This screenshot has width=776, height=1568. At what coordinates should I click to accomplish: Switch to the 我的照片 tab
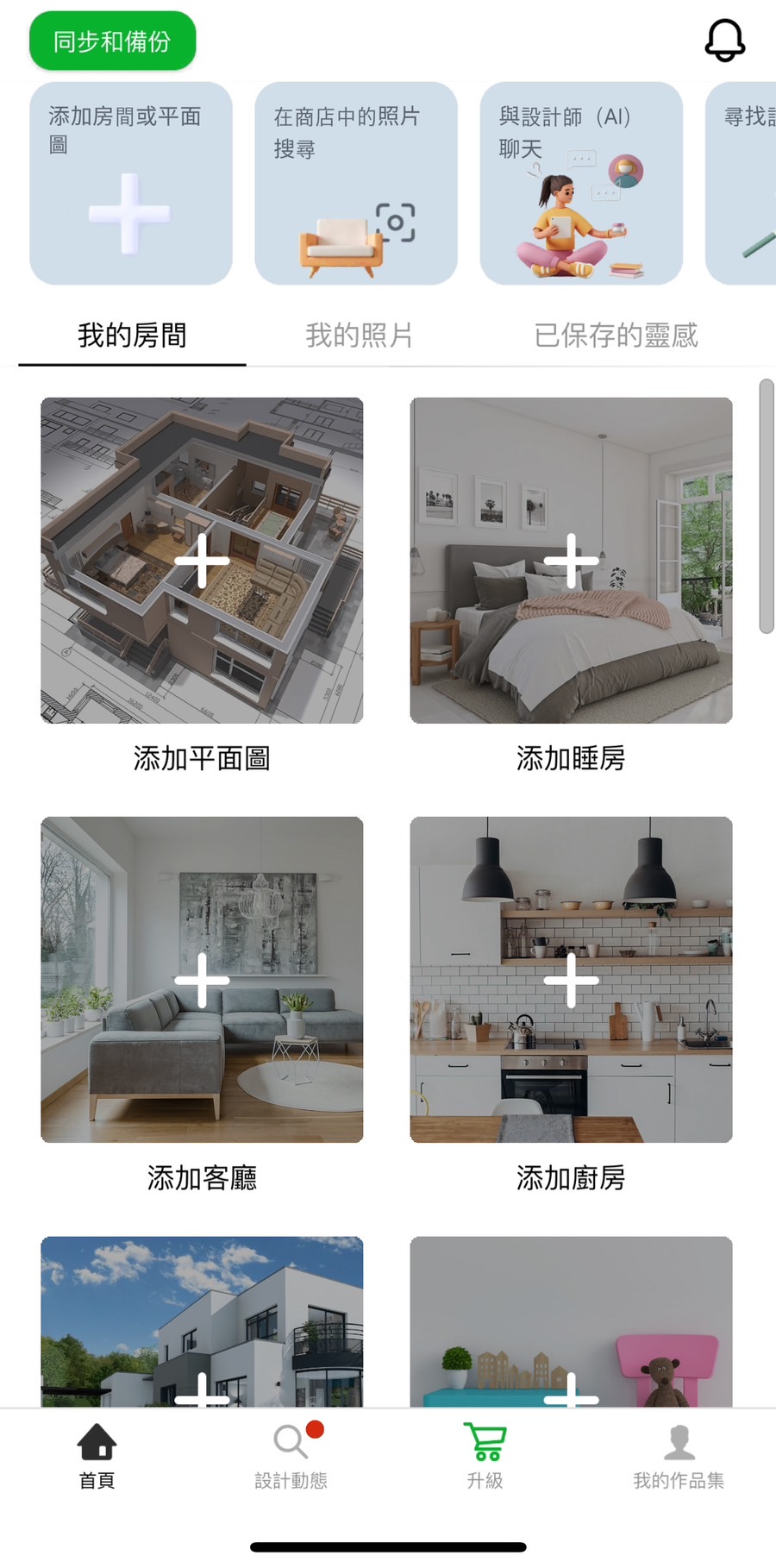[360, 336]
